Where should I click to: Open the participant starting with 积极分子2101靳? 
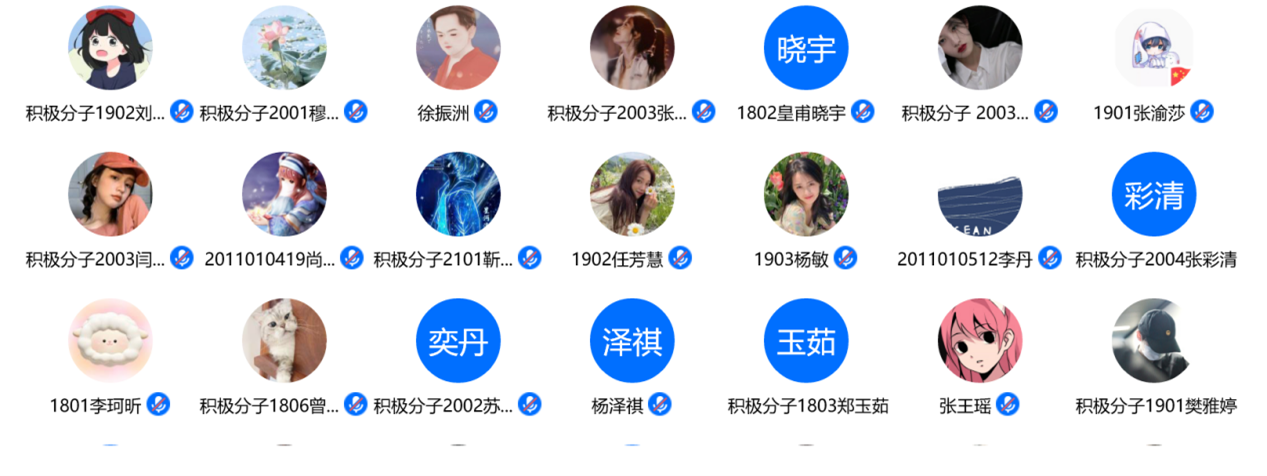coord(458,194)
